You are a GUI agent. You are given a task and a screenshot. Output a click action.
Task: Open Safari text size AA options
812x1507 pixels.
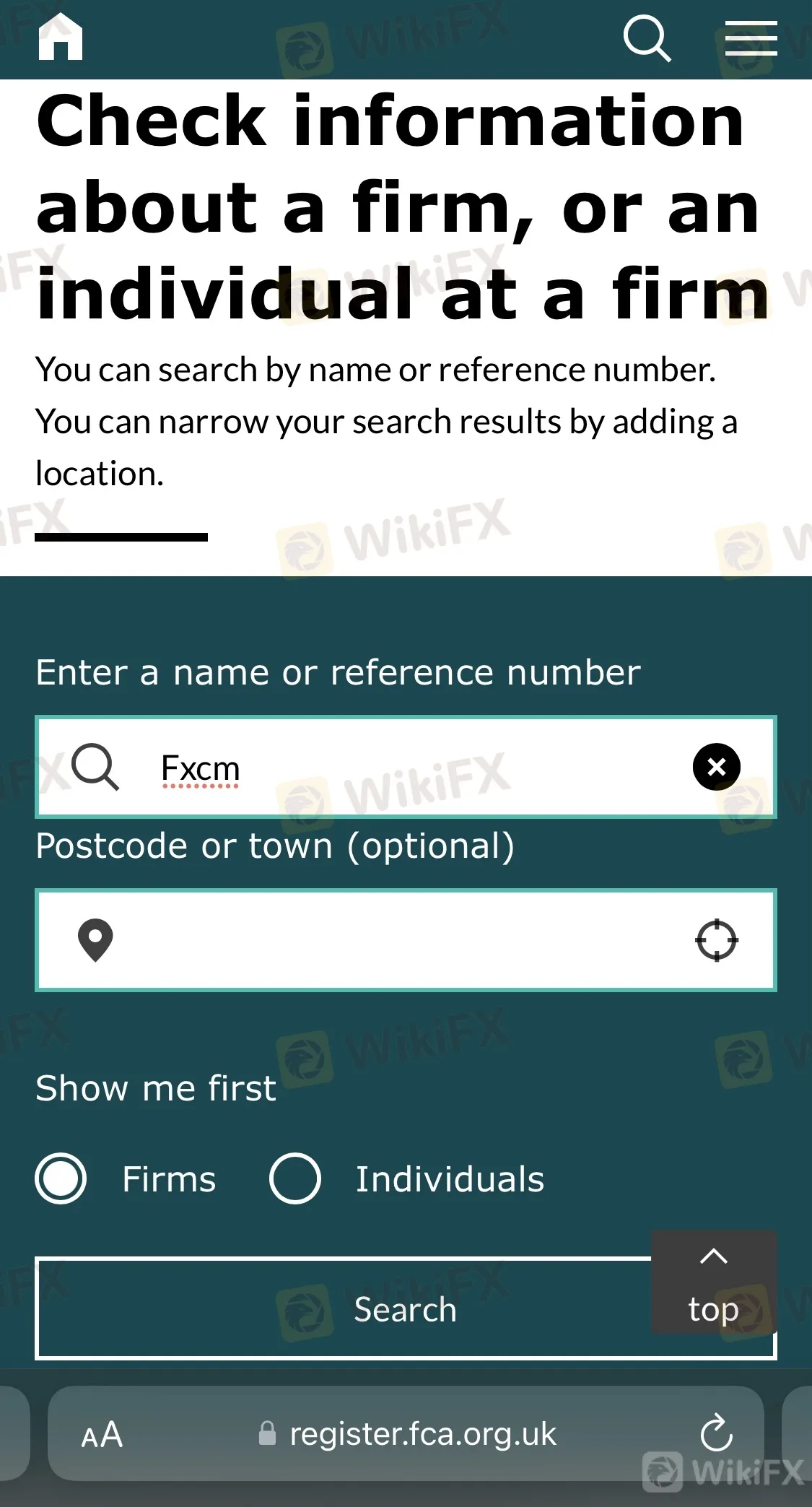(x=102, y=1434)
